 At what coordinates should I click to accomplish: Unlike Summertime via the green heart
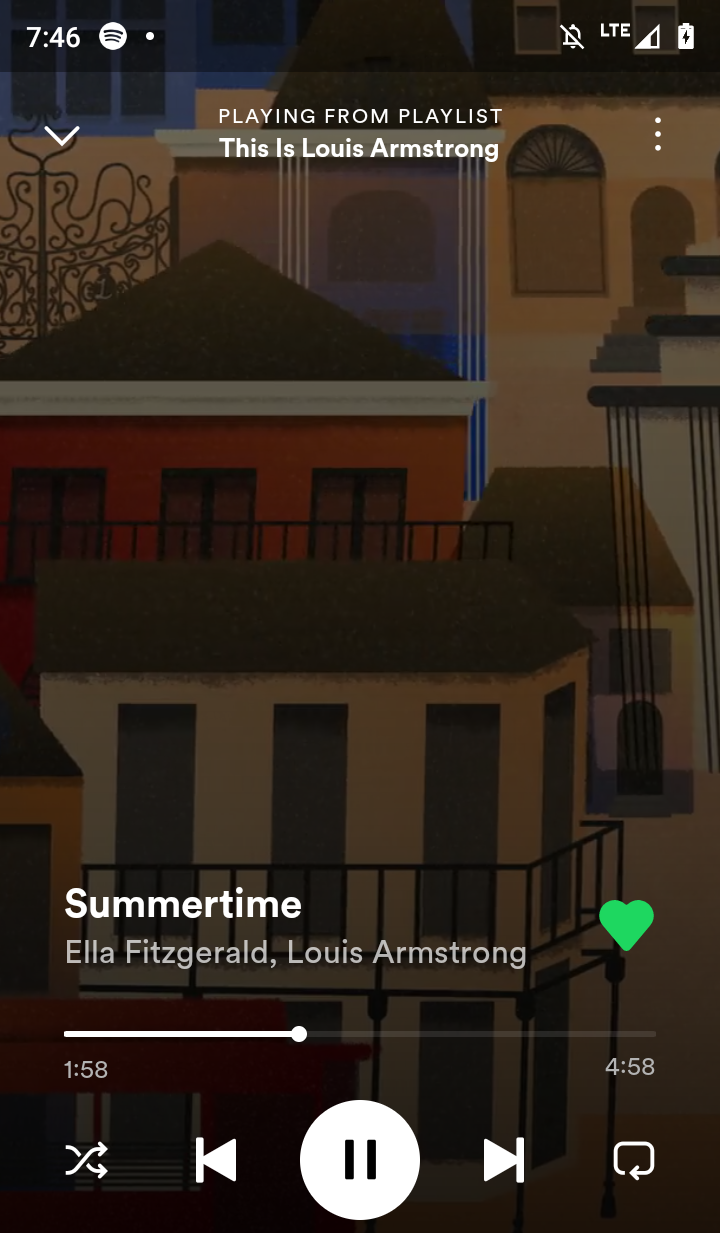[626, 925]
